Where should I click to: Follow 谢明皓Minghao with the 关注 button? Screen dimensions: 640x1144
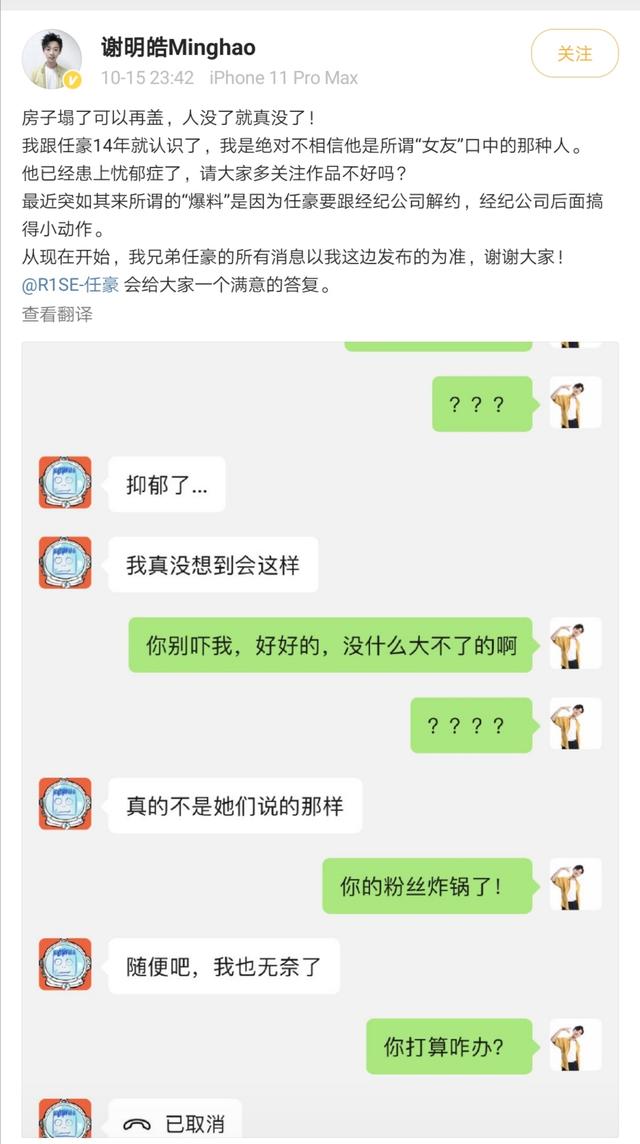[574, 54]
